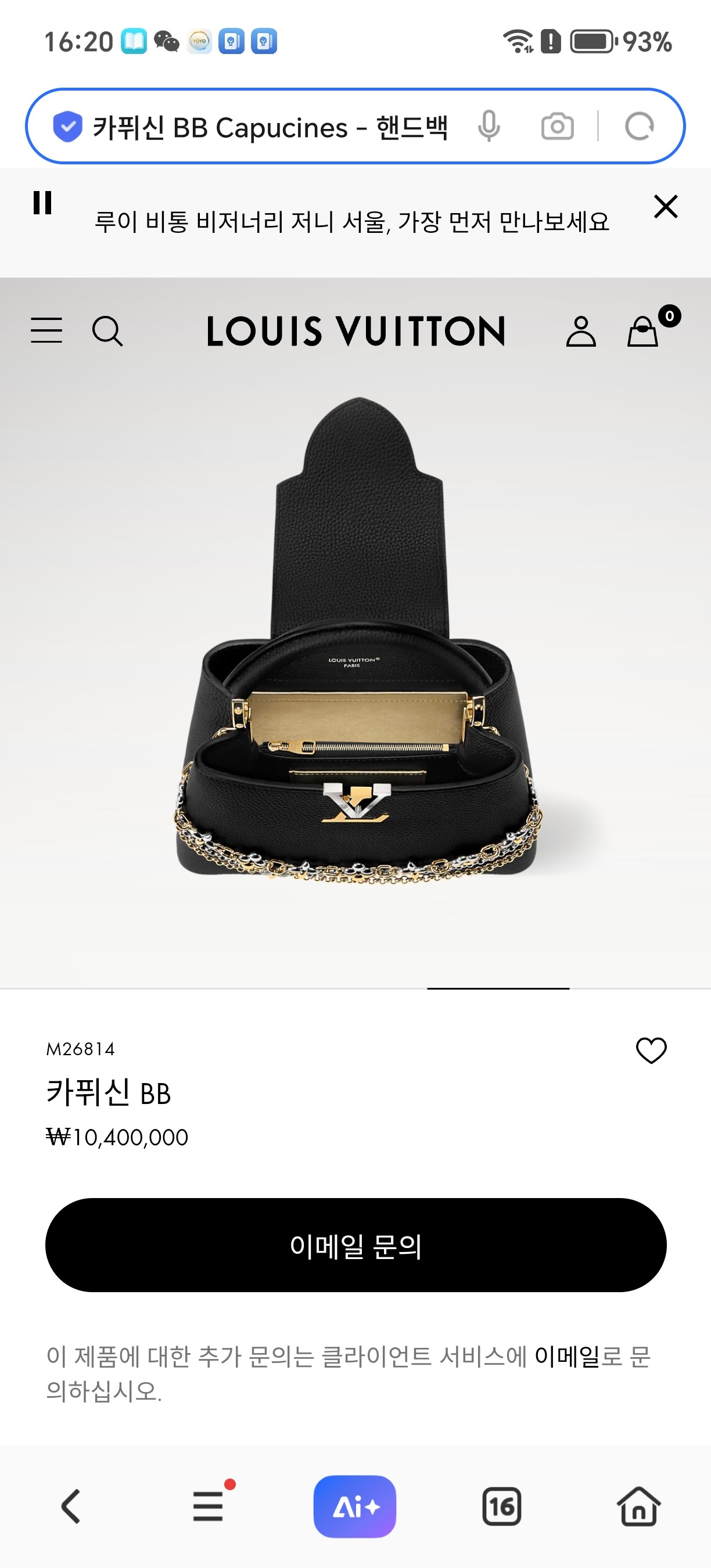
Task: Start voice search with the microphone
Action: [x=489, y=127]
